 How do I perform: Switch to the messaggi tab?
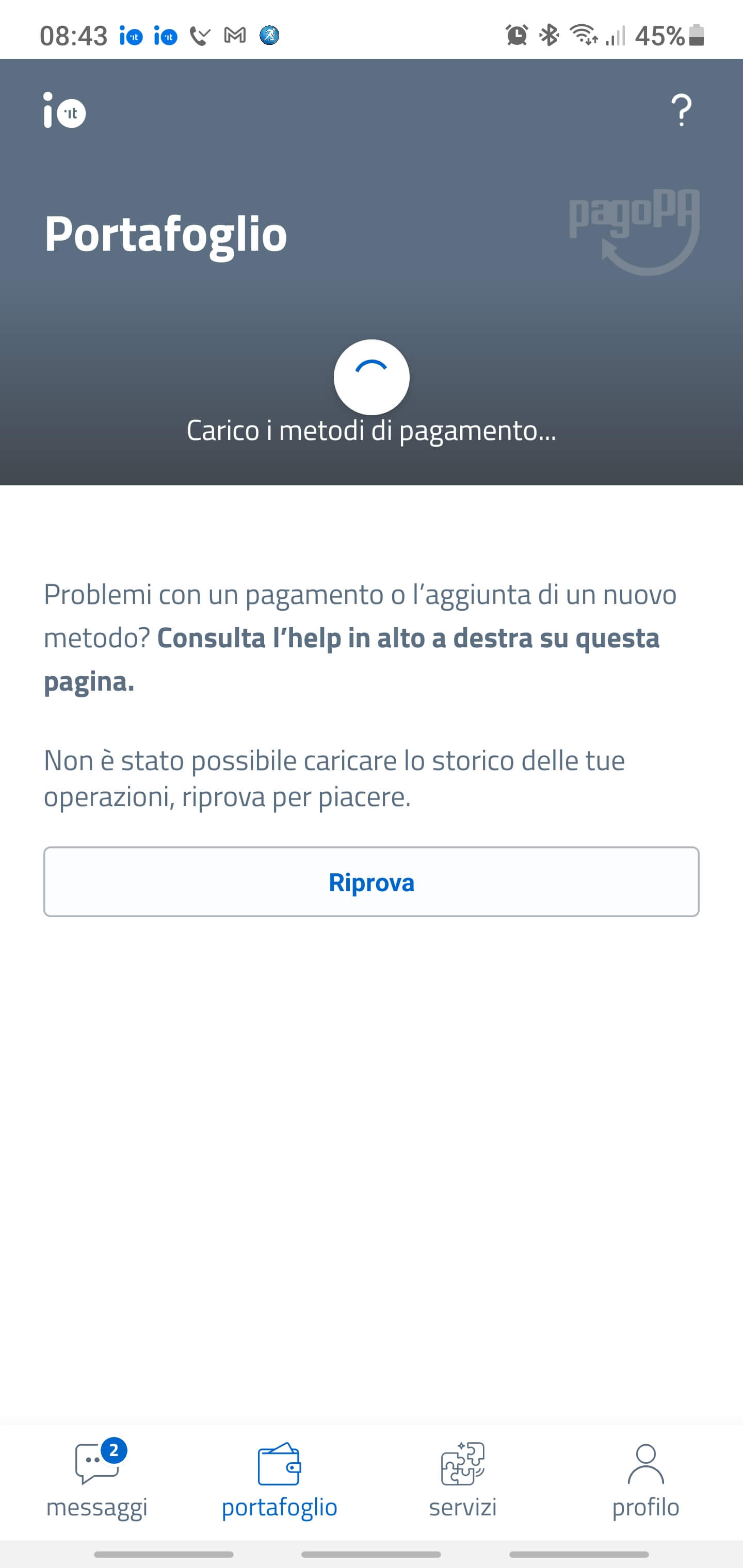98,1480
